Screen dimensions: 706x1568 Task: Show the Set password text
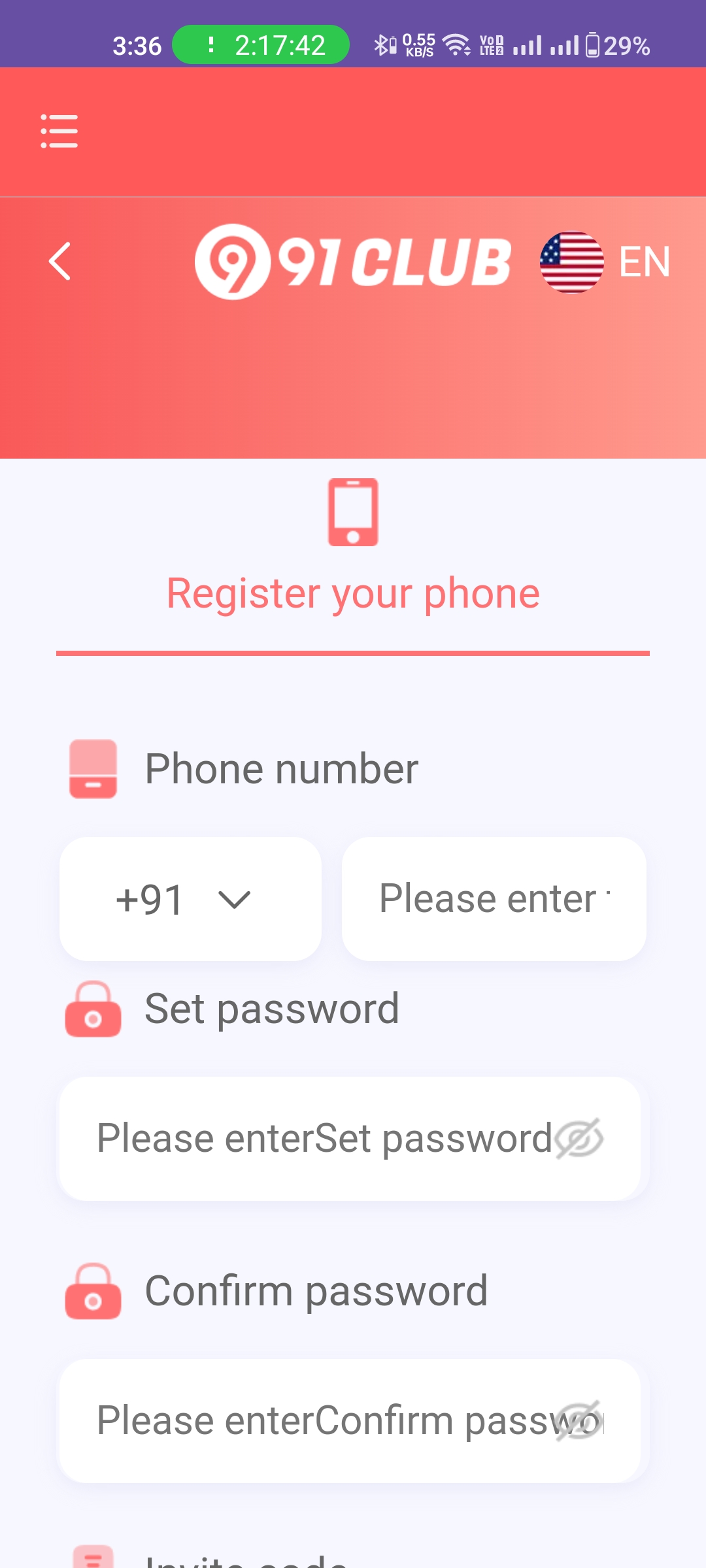tap(579, 1138)
